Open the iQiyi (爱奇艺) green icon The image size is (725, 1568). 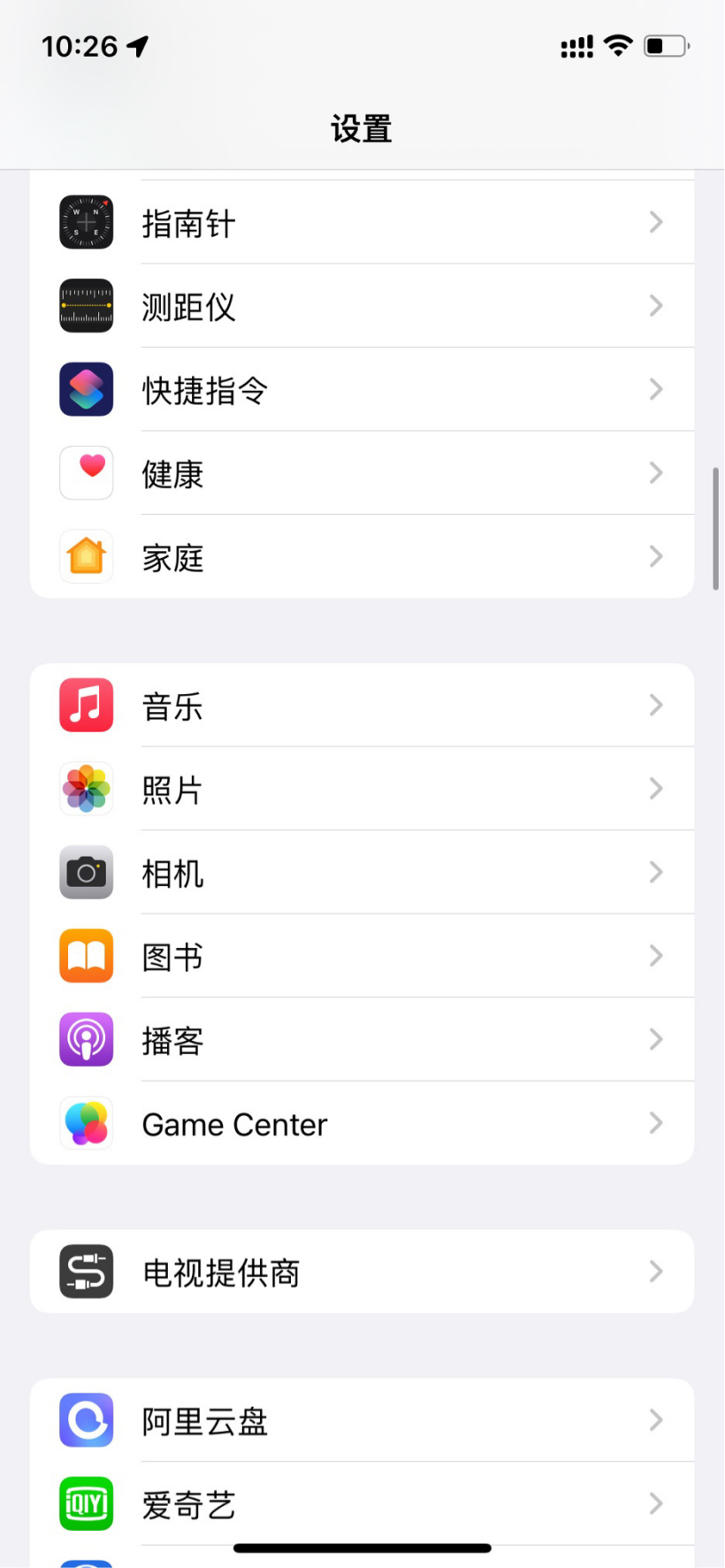86,1504
